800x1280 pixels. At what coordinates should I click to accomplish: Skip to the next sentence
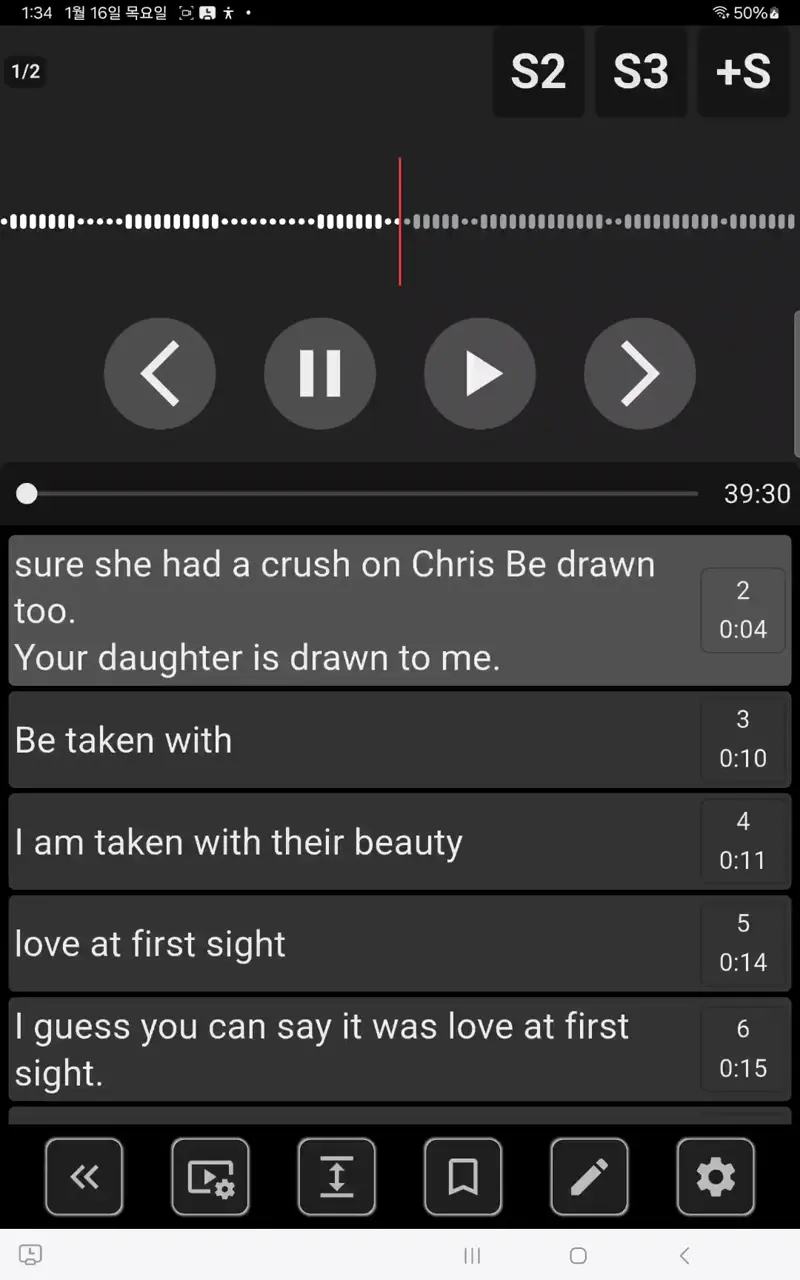tap(640, 373)
